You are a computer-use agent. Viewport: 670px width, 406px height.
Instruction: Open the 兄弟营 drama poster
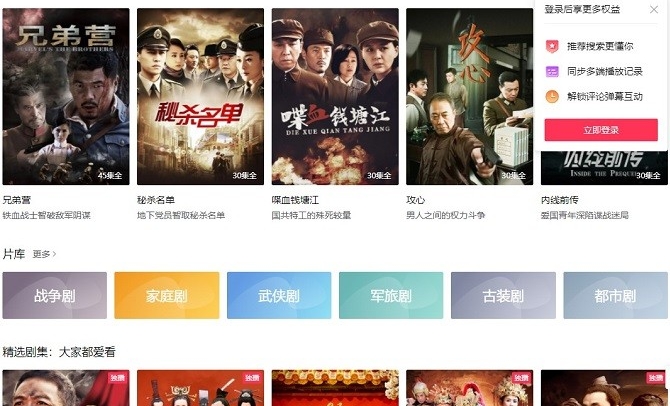point(66,96)
